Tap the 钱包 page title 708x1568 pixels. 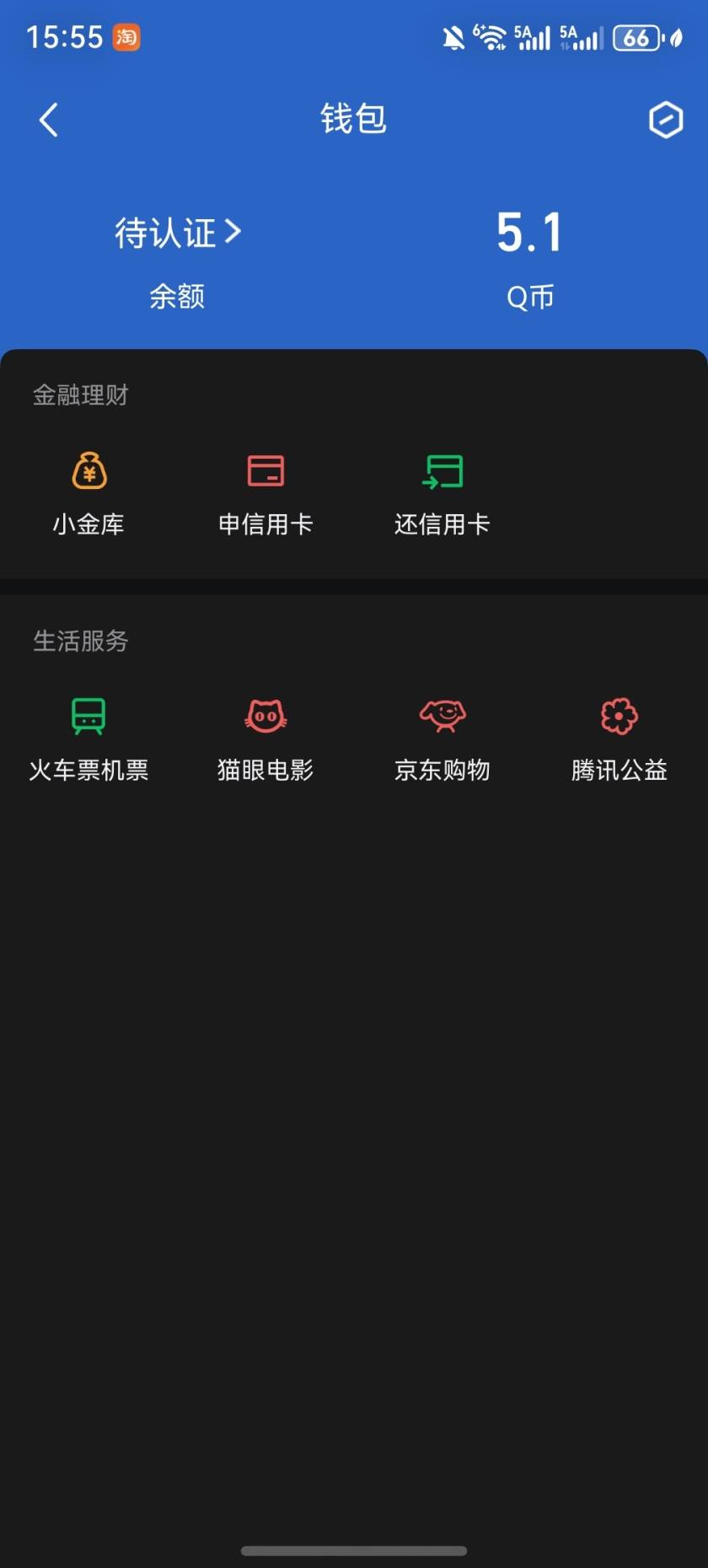click(353, 120)
